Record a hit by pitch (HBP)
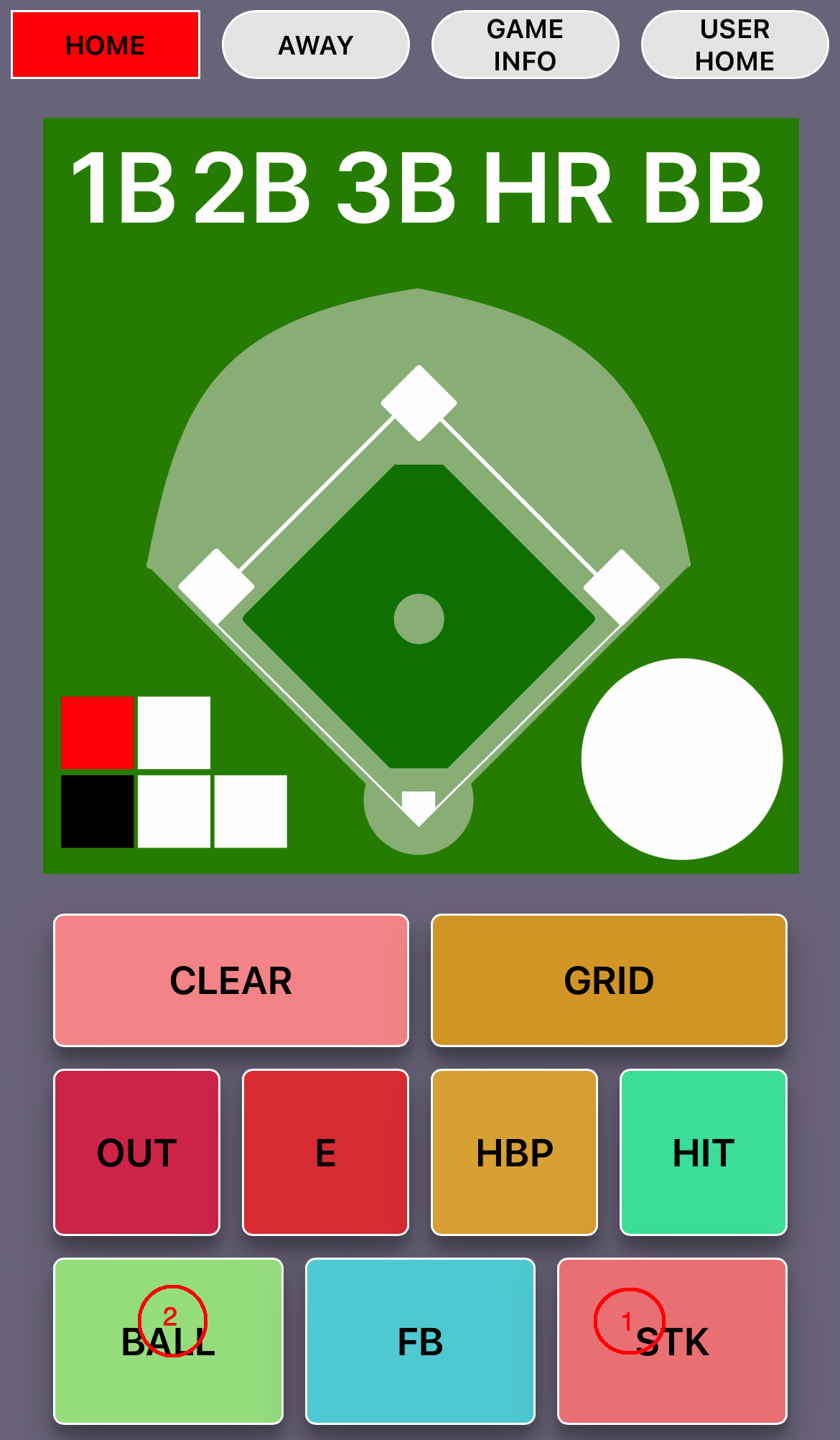The height and width of the screenshot is (1440, 840). coord(514,1153)
